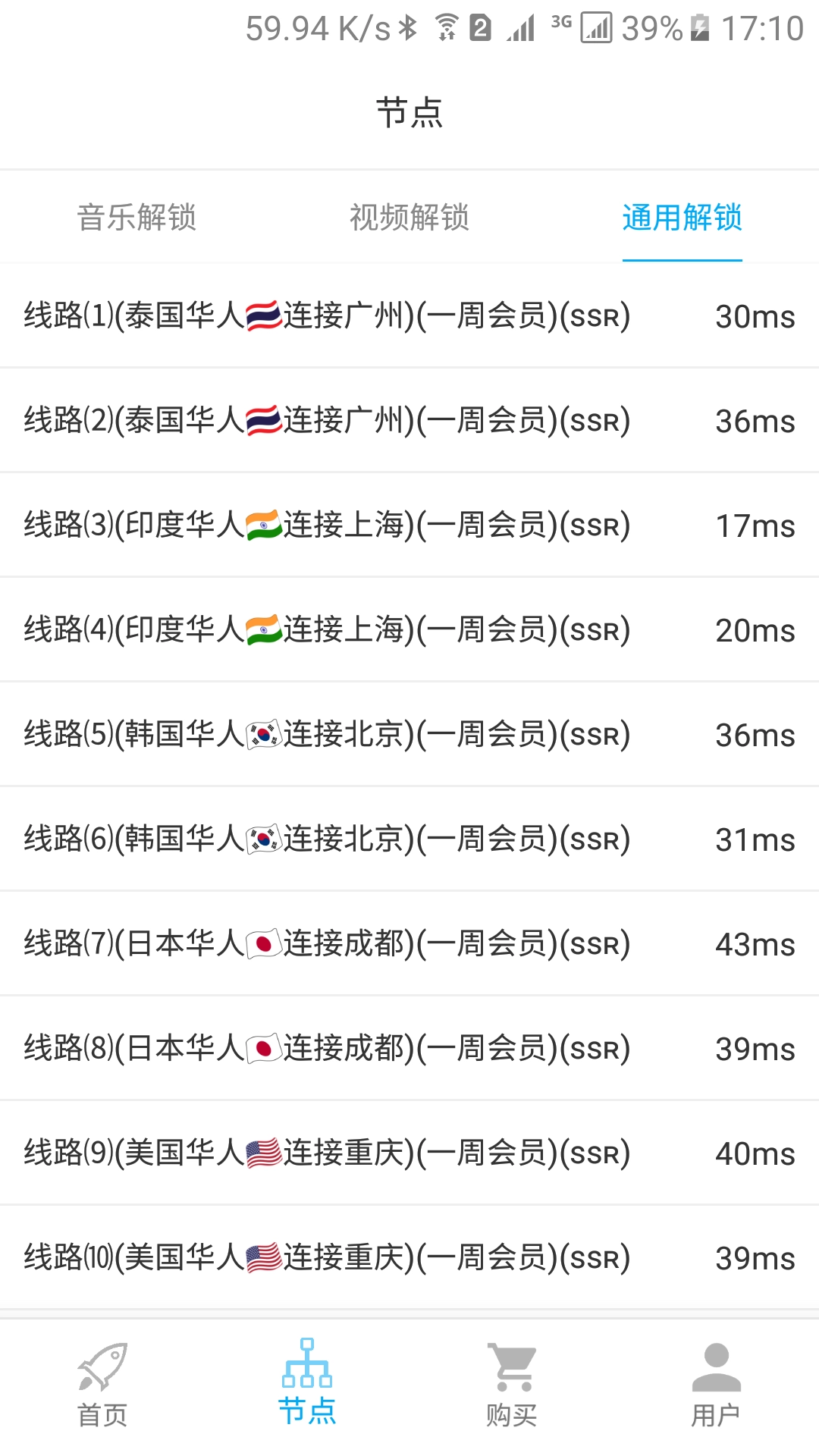
Task: Select 线路(7) Japan node connecting Chengdu
Action: click(326, 944)
